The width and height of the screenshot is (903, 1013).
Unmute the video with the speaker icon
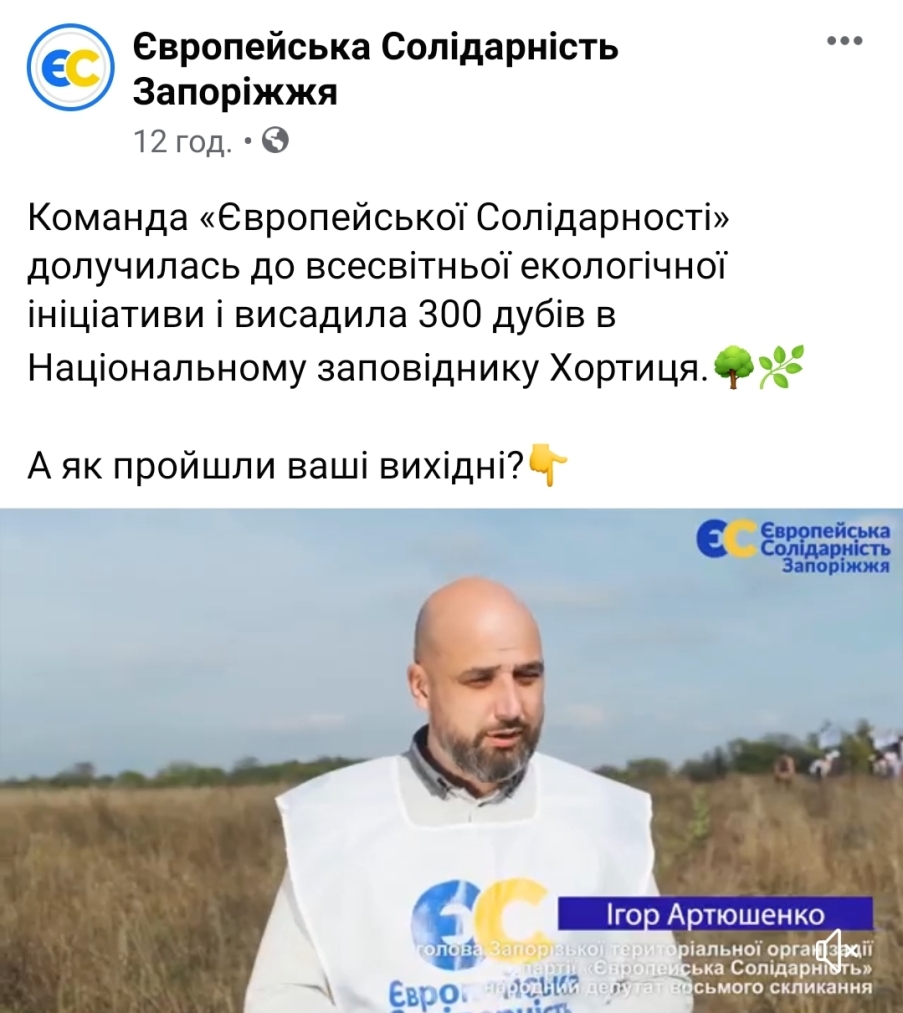coord(836,943)
